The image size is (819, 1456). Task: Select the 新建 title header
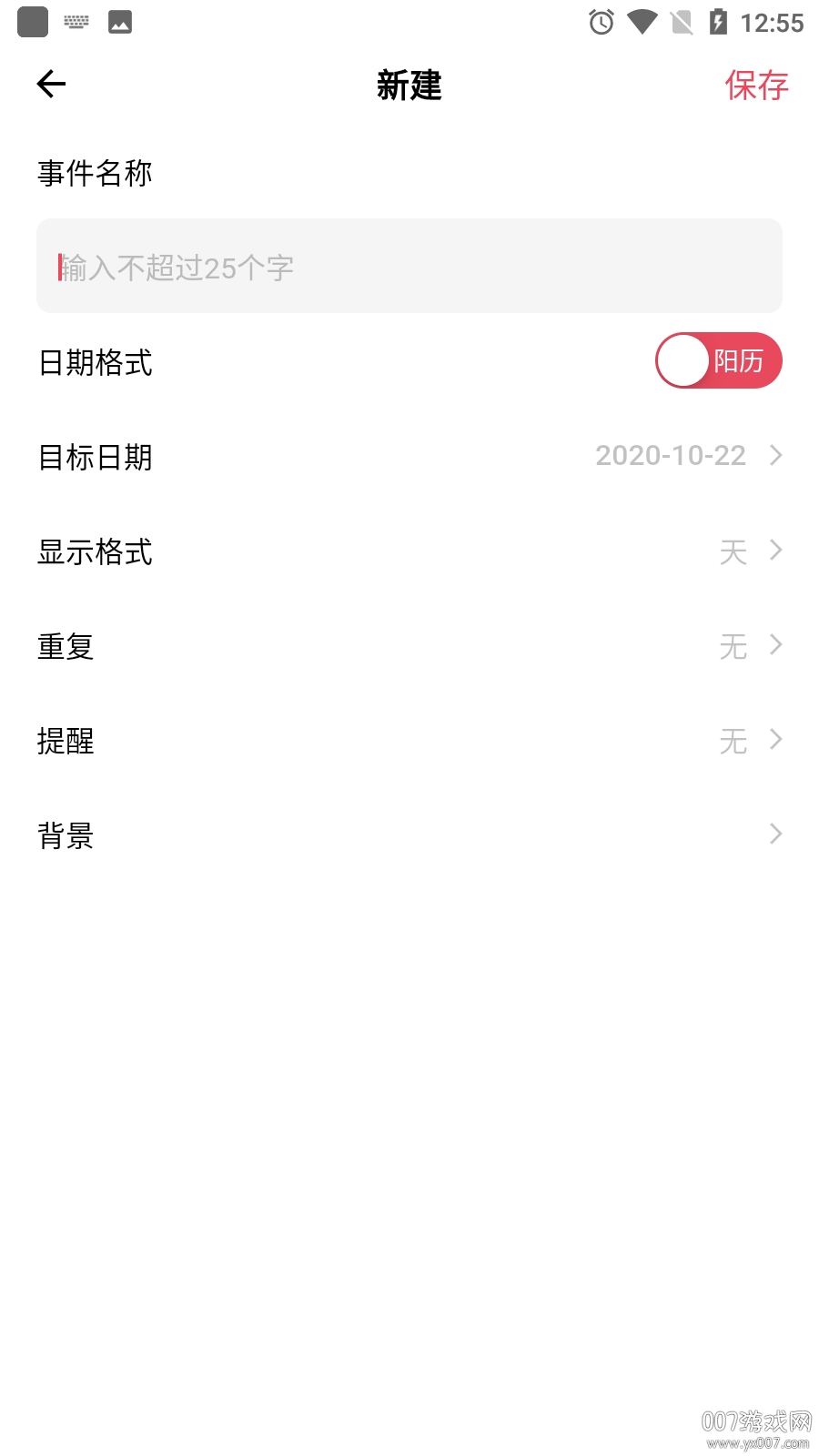tap(409, 86)
